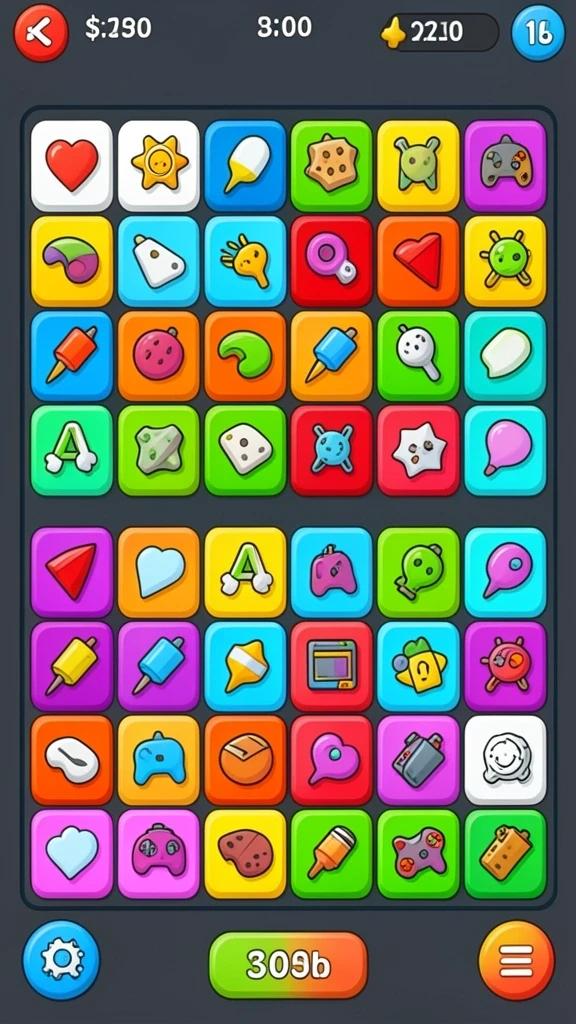This screenshot has width=576, height=1024.
Task: Choose the basketball tile on orange
Action: tap(246, 760)
